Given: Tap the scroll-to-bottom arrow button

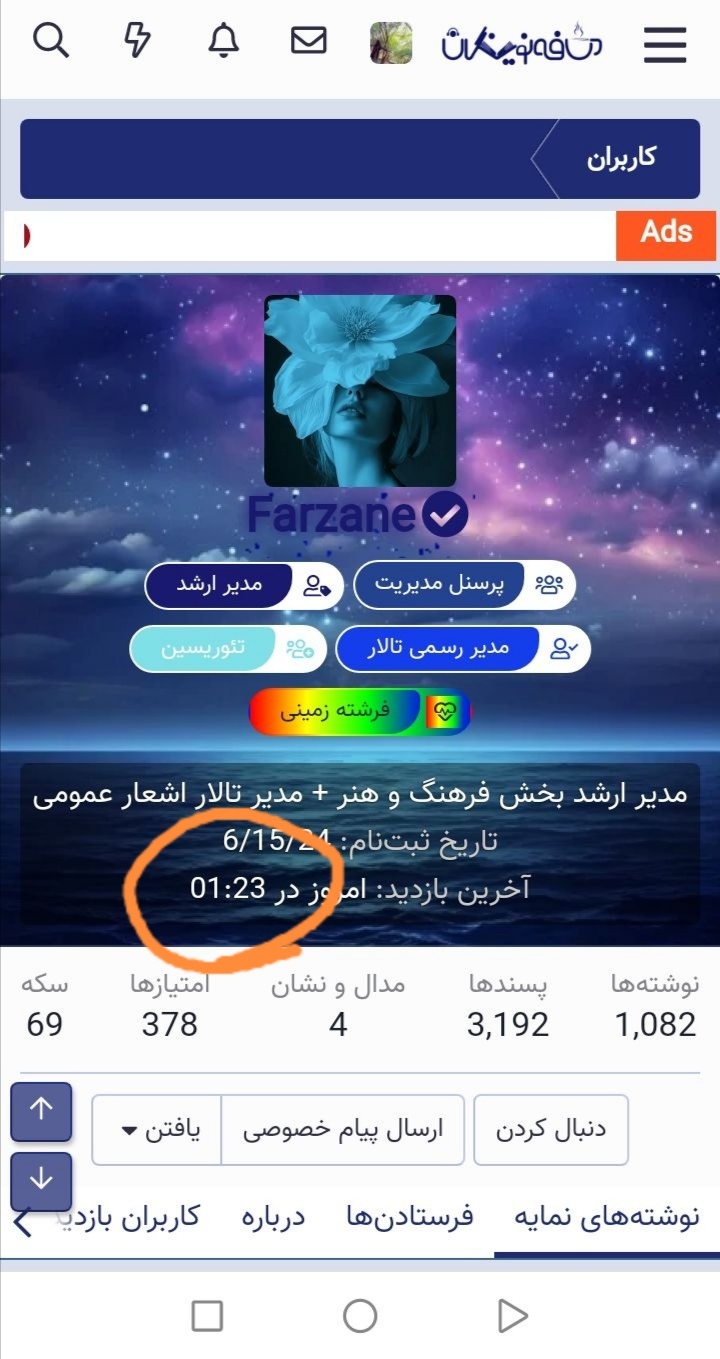Looking at the screenshot, I should (x=41, y=1180).
